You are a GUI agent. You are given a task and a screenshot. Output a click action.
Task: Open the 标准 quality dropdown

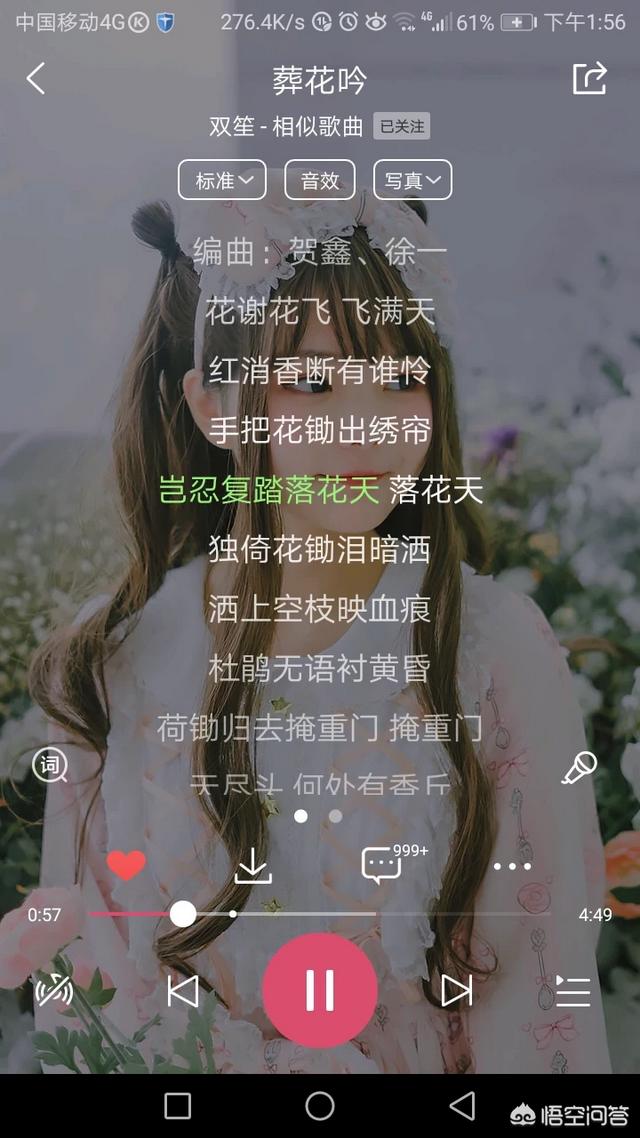(222, 180)
